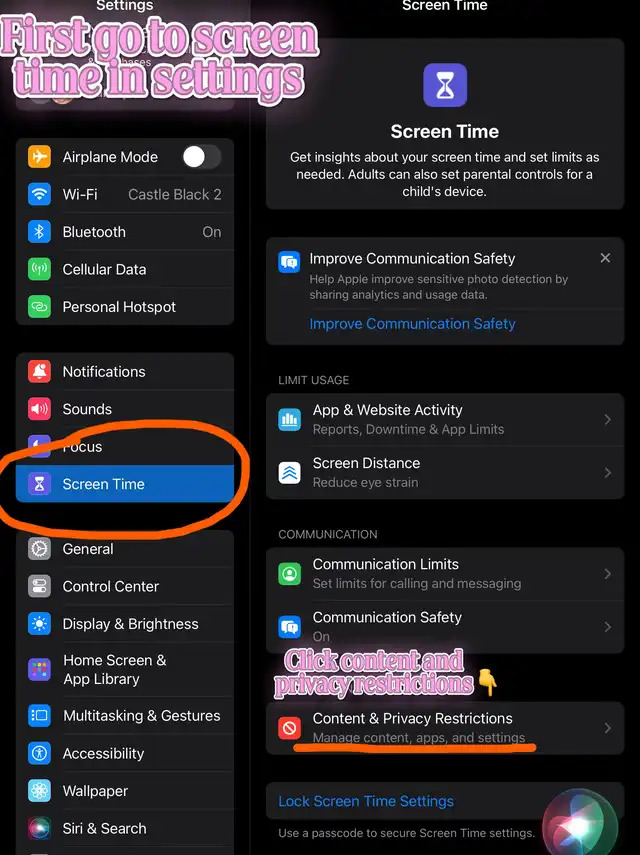Open Bluetooth settings
The height and width of the screenshot is (855, 640).
click(125, 232)
